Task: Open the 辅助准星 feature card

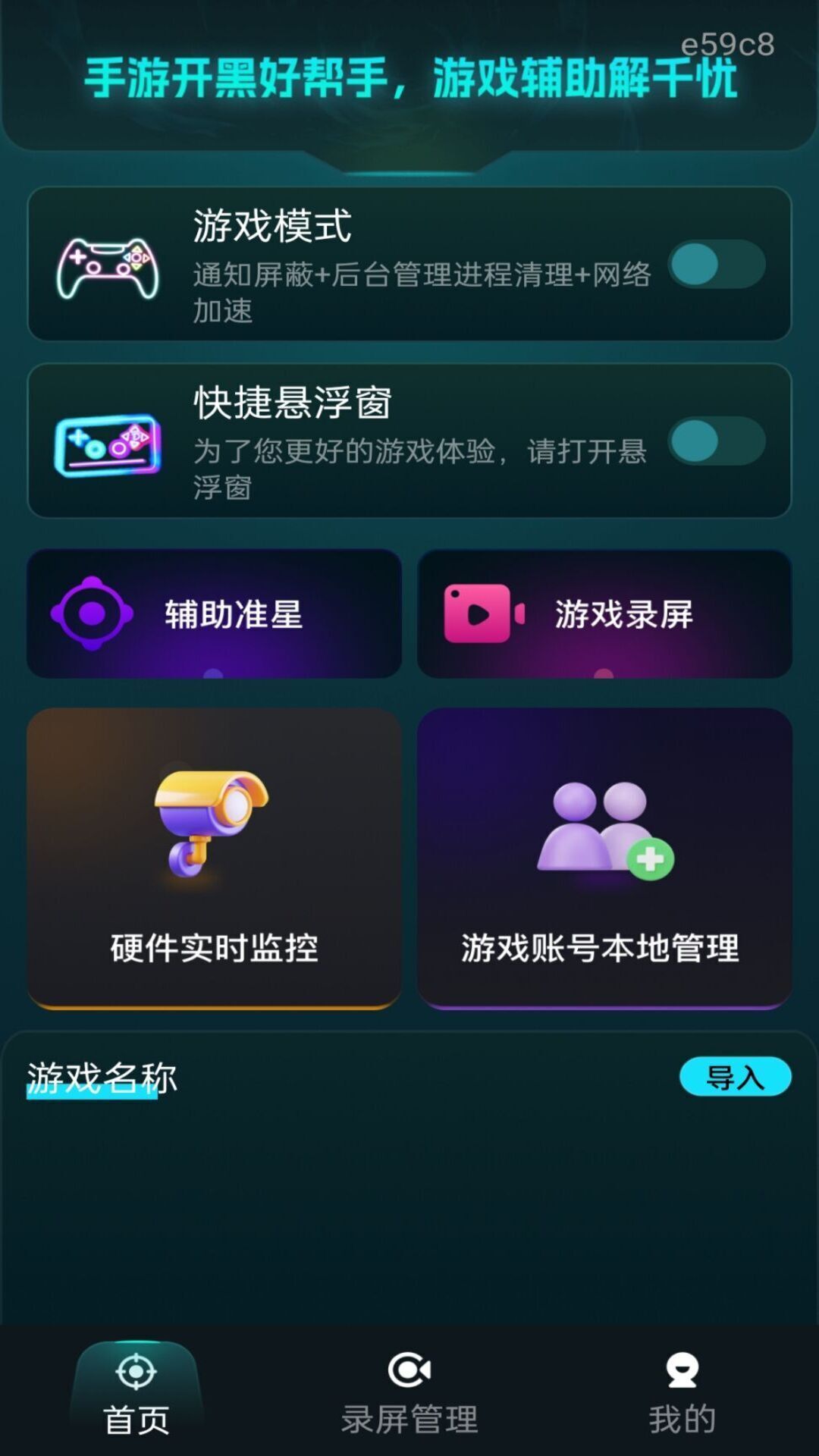Action: [x=215, y=614]
